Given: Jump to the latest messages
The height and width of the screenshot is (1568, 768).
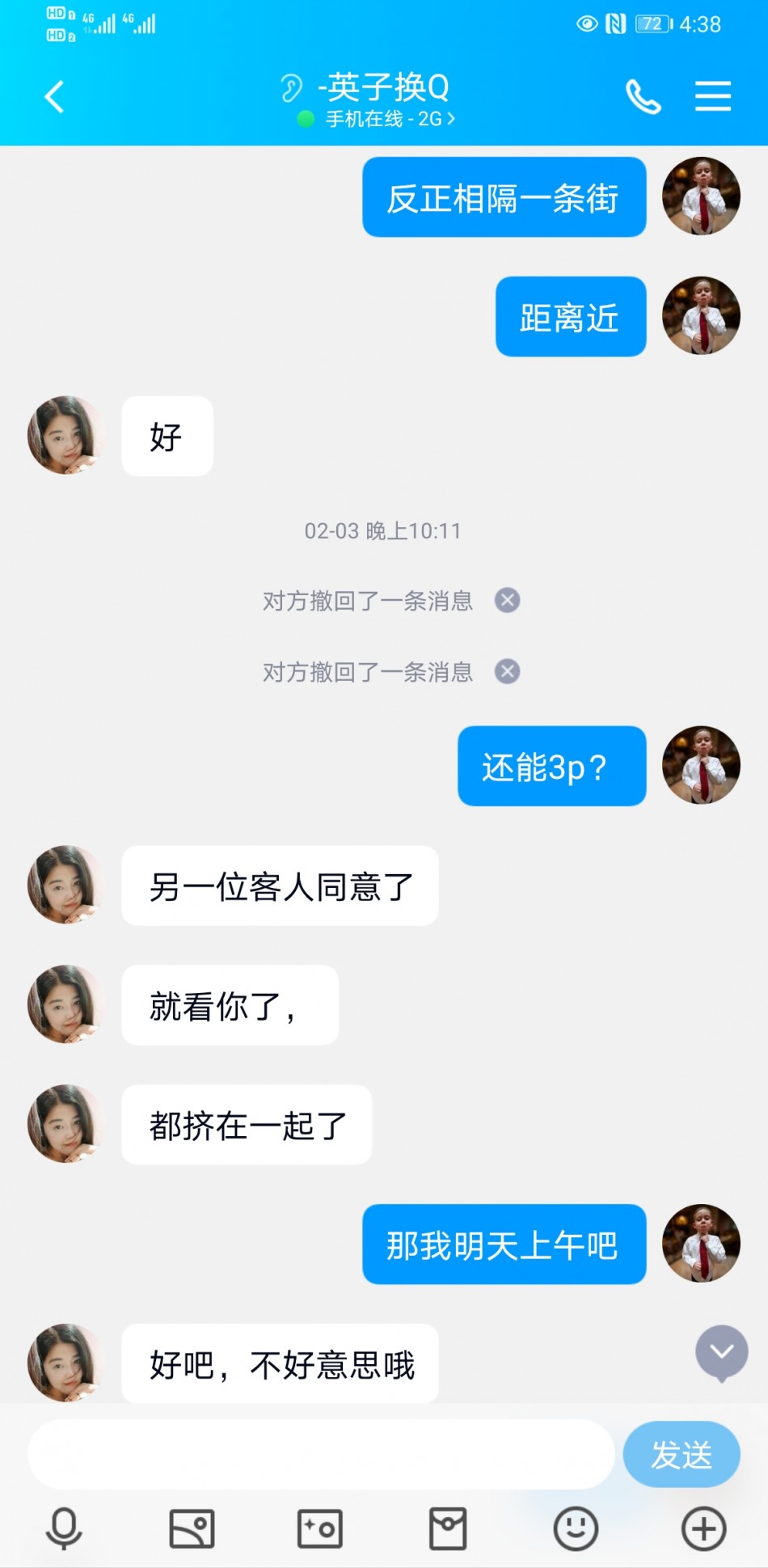Looking at the screenshot, I should pos(721,1352).
